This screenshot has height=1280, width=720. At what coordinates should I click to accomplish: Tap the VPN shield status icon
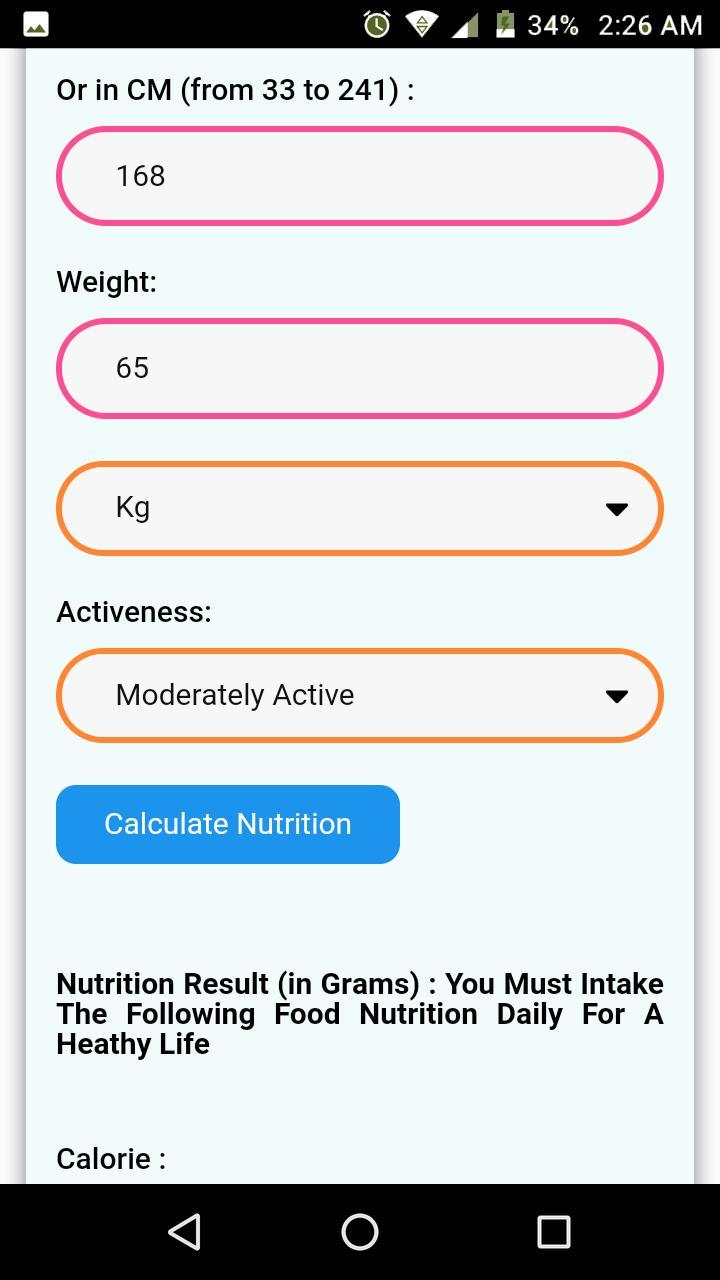421,24
